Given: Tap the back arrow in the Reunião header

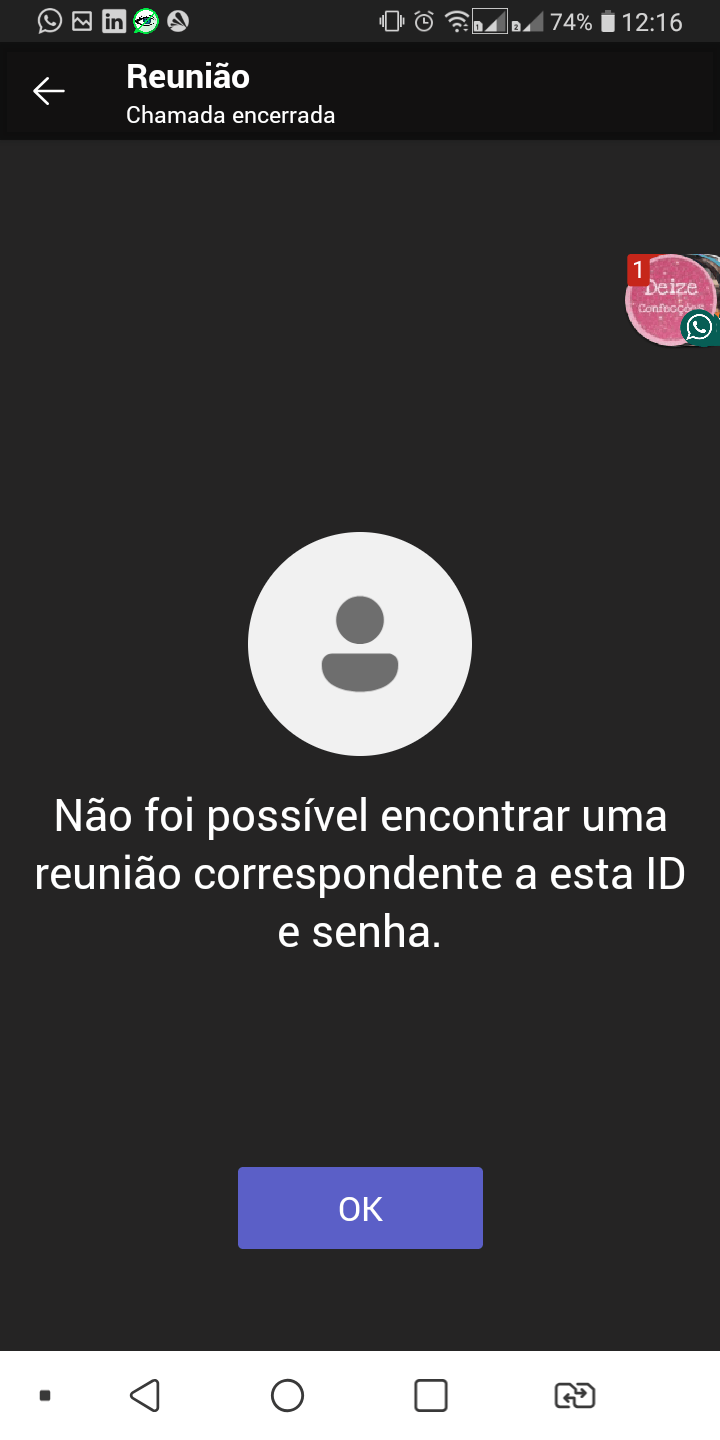Looking at the screenshot, I should [x=48, y=92].
